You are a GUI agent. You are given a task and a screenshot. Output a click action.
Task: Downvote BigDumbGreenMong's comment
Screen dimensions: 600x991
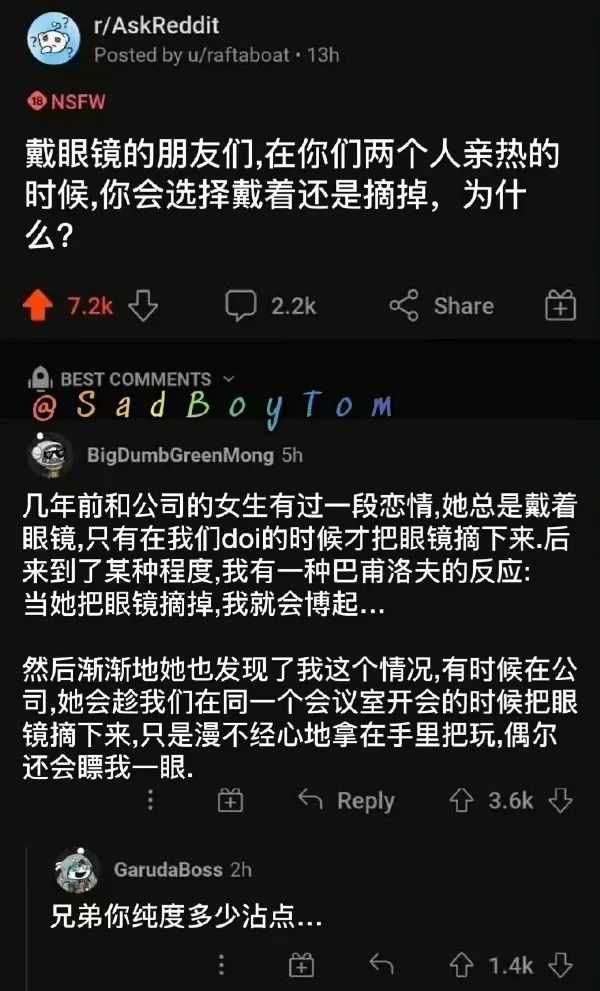[x=562, y=800]
